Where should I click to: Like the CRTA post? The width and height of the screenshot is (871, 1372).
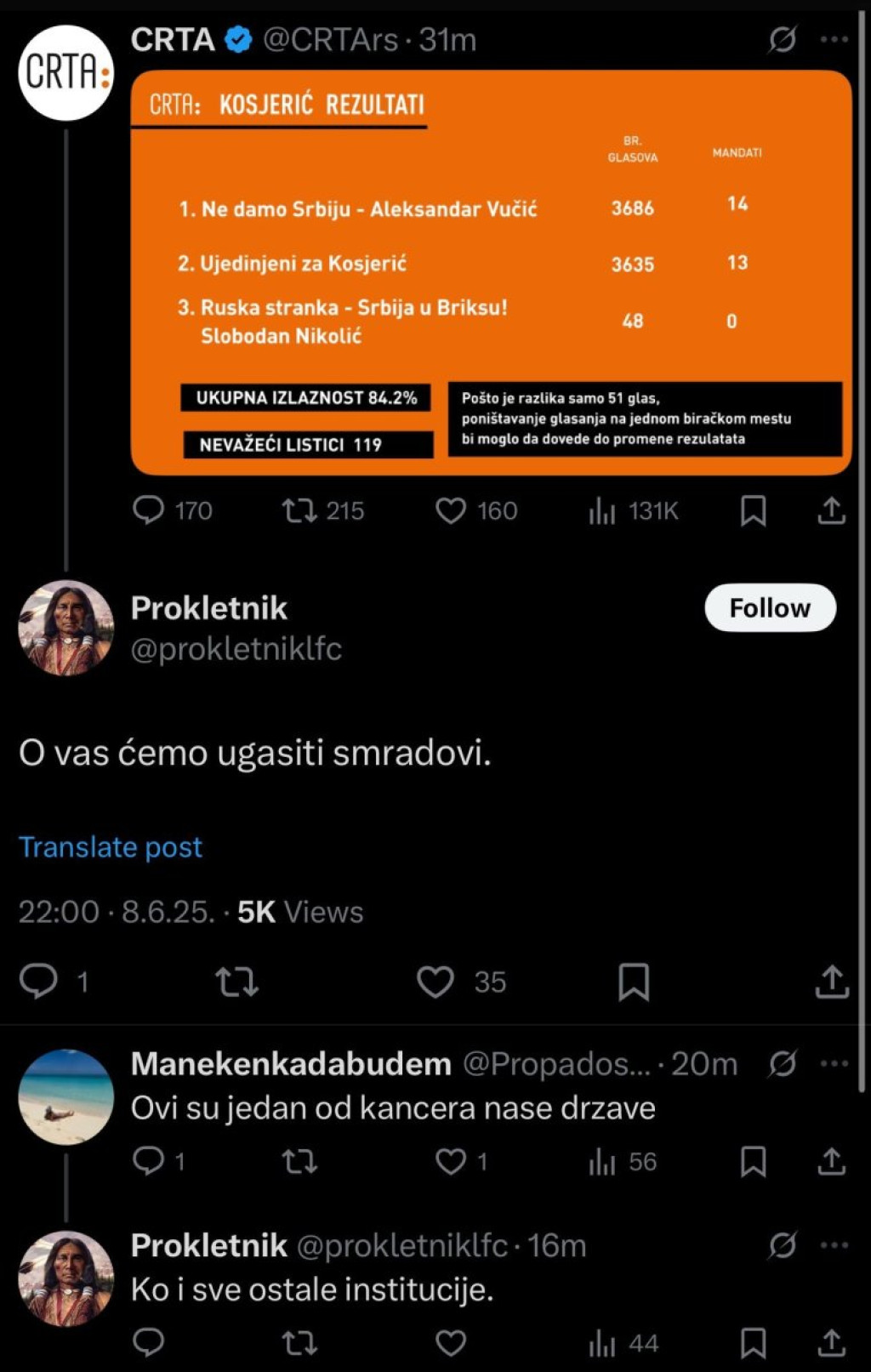tap(451, 510)
